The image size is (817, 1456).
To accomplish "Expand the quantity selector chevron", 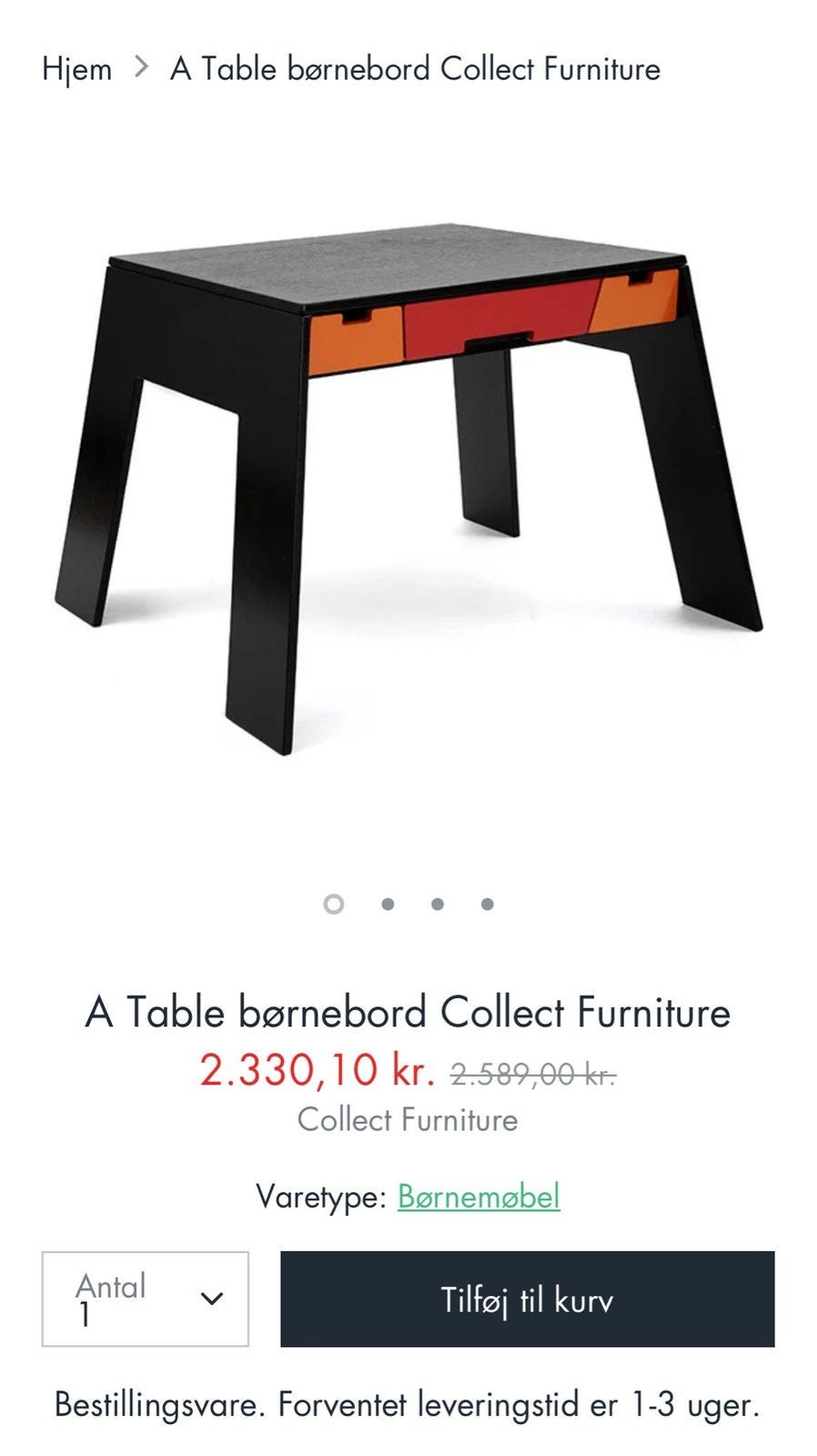I will tap(212, 1299).
